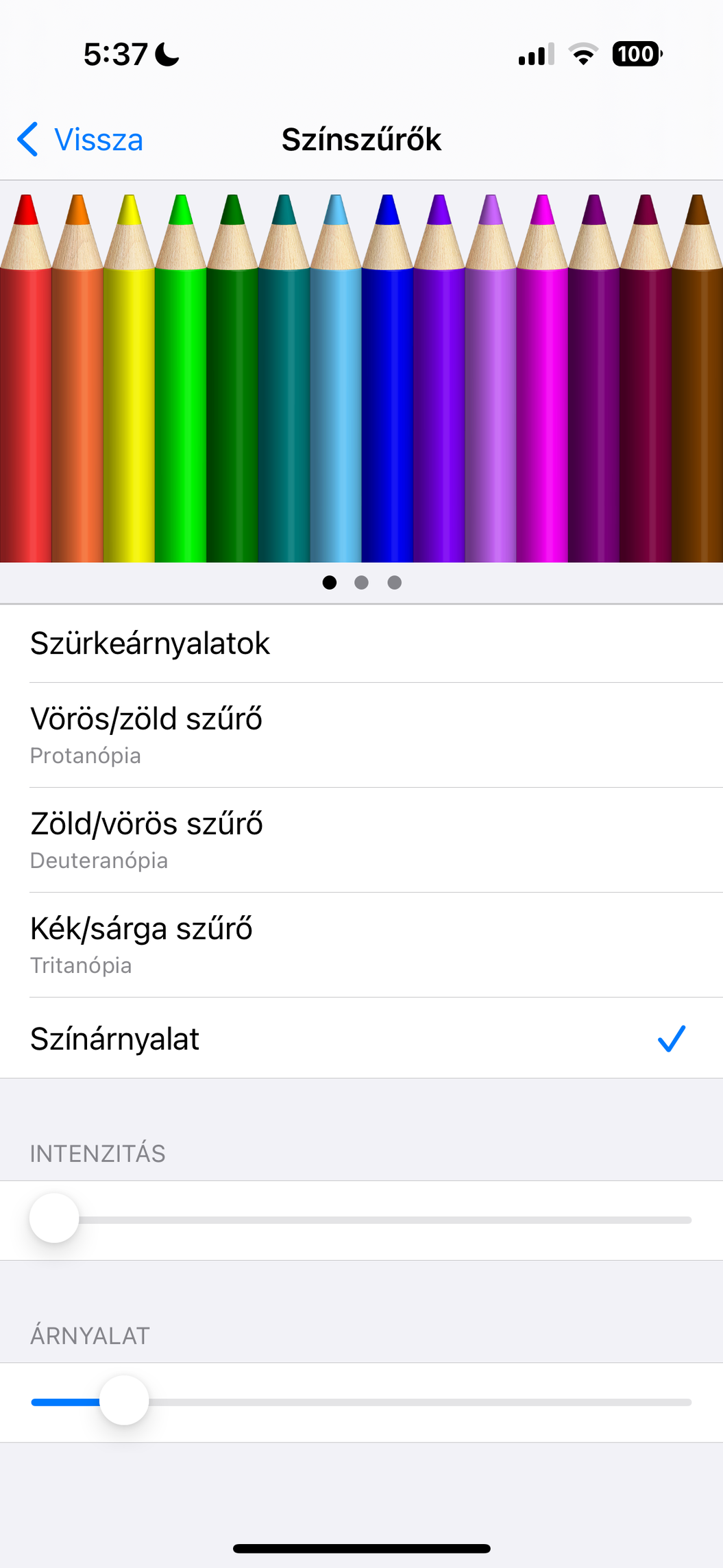Go back with the Vissza button

81,140
